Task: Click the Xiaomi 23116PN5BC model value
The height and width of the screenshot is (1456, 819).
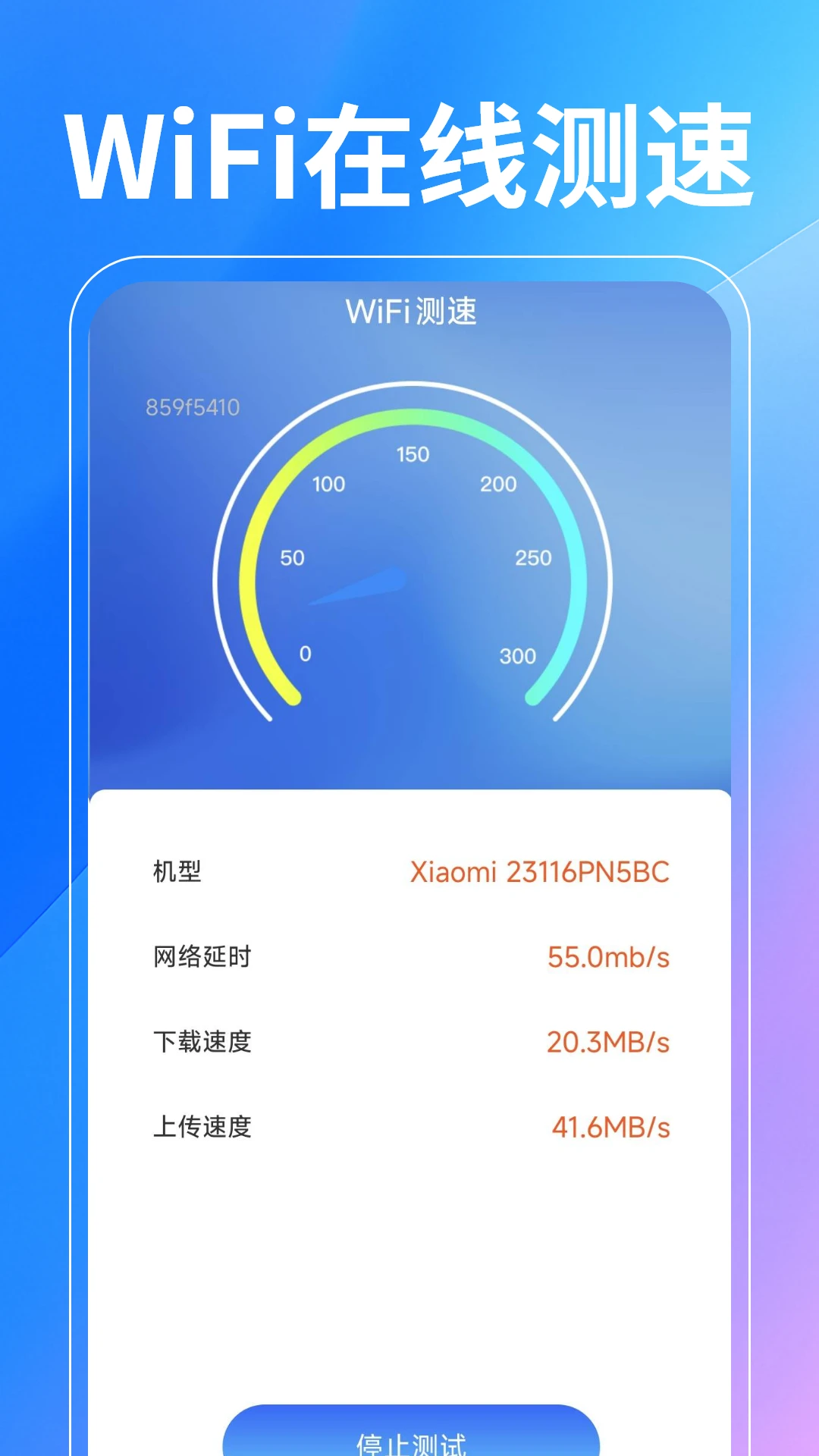Action: pyautogui.click(x=541, y=874)
